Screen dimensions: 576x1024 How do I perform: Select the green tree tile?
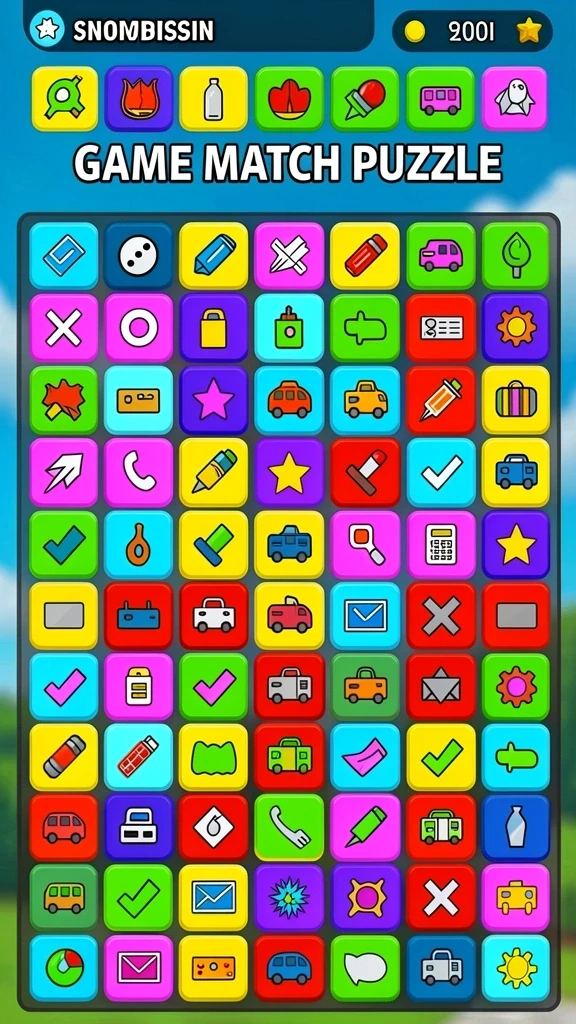coord(516,255)
